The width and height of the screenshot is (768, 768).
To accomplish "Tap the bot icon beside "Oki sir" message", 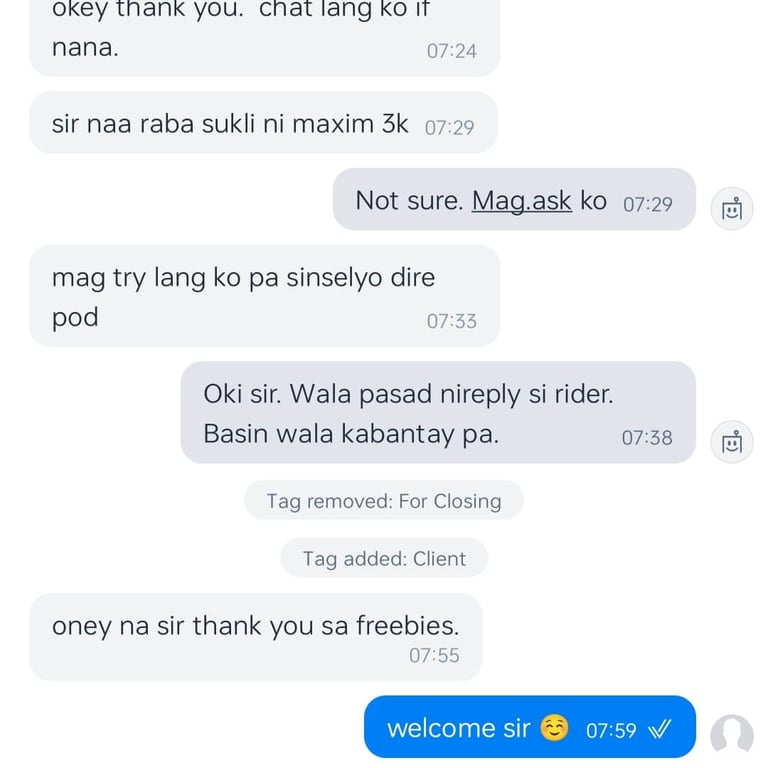I will click(732, 442).
